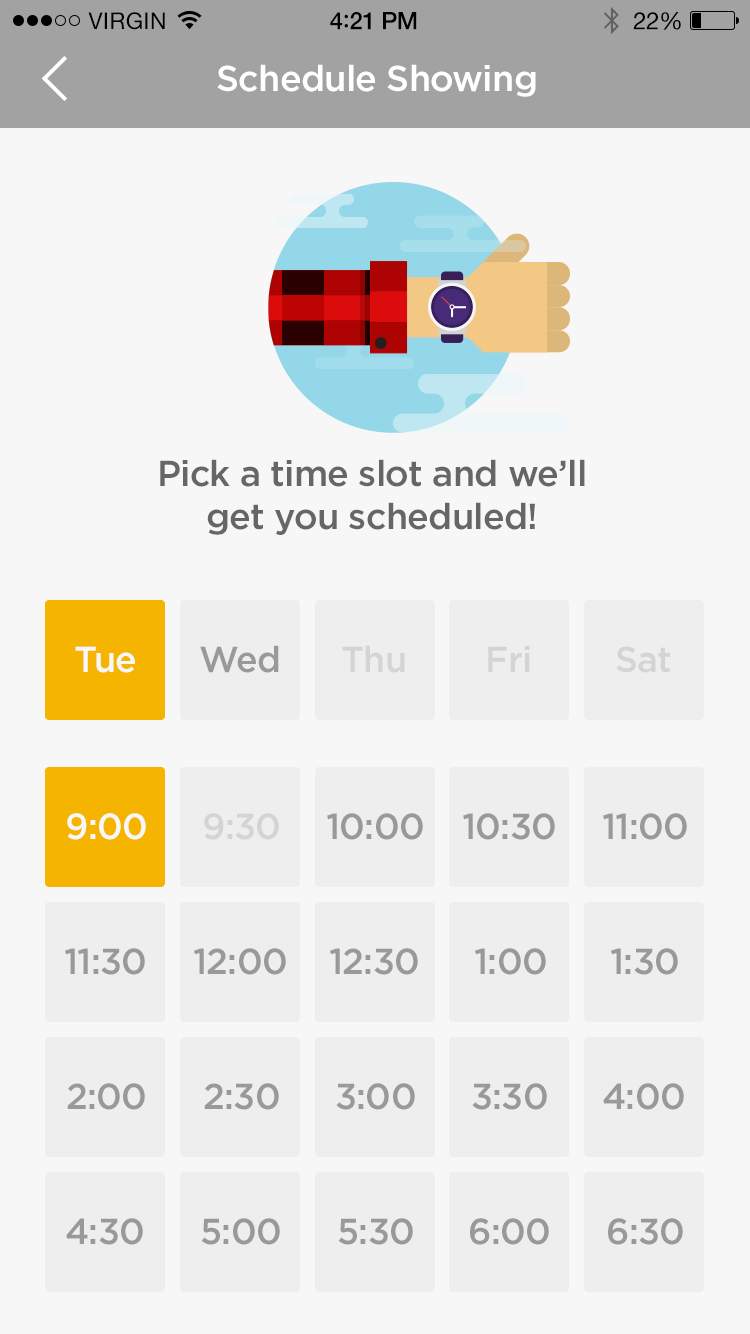Choose Wed as the showing day
This screenshot has height=1334, width=750.
tap(240, 660)
